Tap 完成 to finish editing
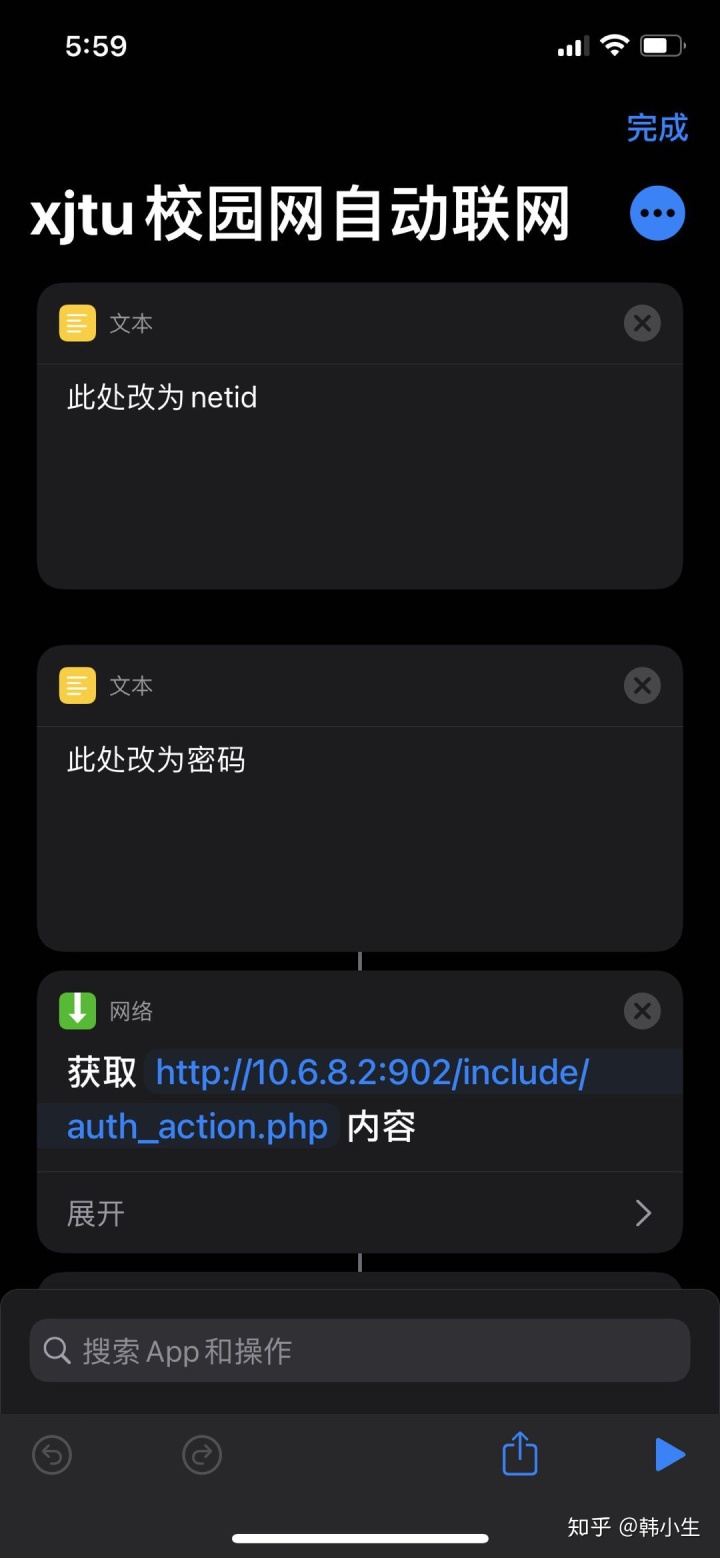Viewport: 720px width, 1558px height. pos(657,128)
